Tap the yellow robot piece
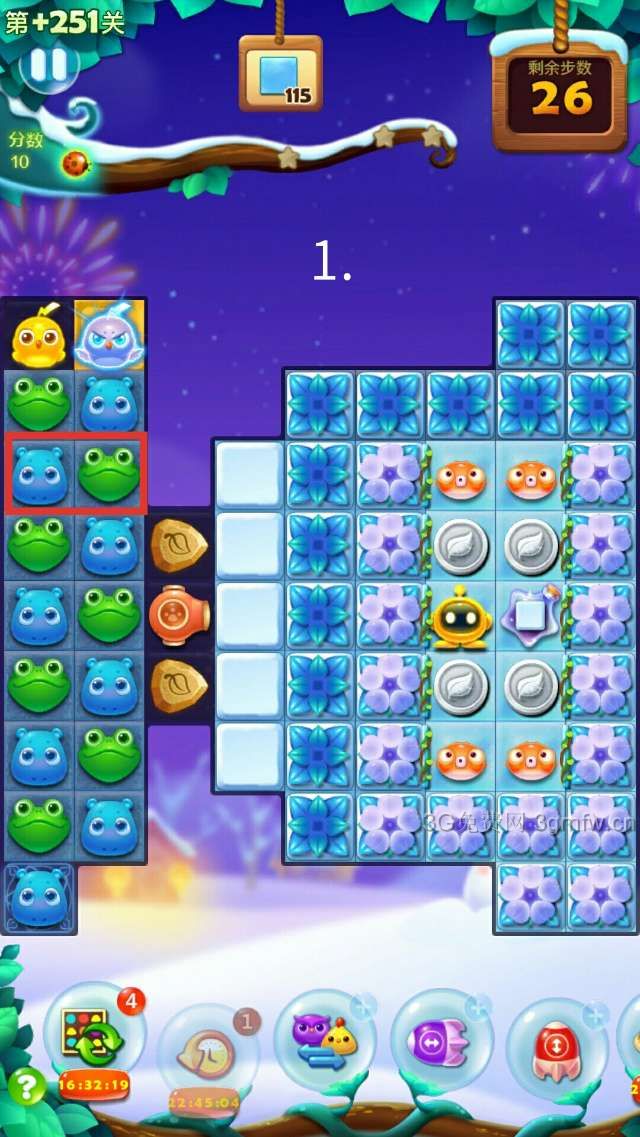 point(460,616)
